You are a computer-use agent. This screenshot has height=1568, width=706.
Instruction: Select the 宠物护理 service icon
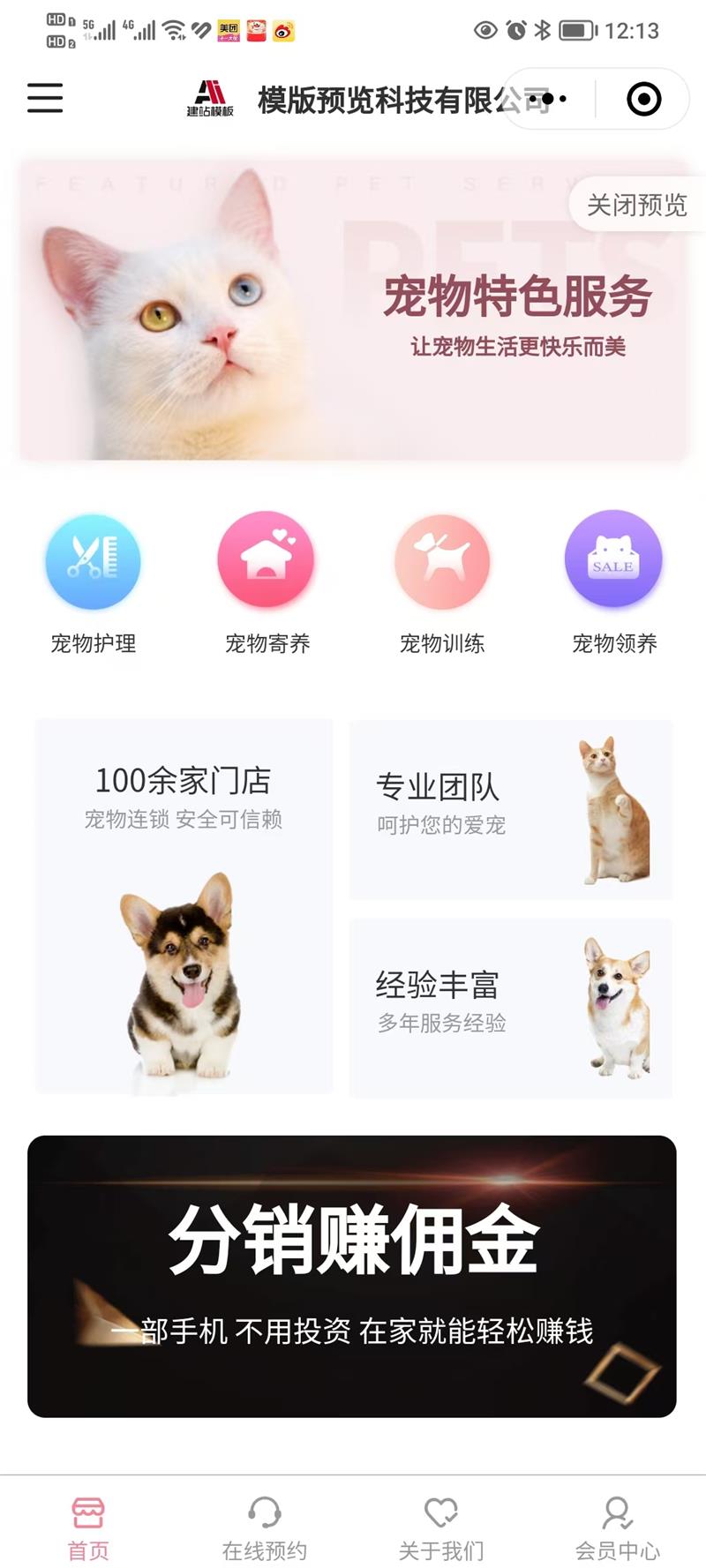[x=94, y=563]
